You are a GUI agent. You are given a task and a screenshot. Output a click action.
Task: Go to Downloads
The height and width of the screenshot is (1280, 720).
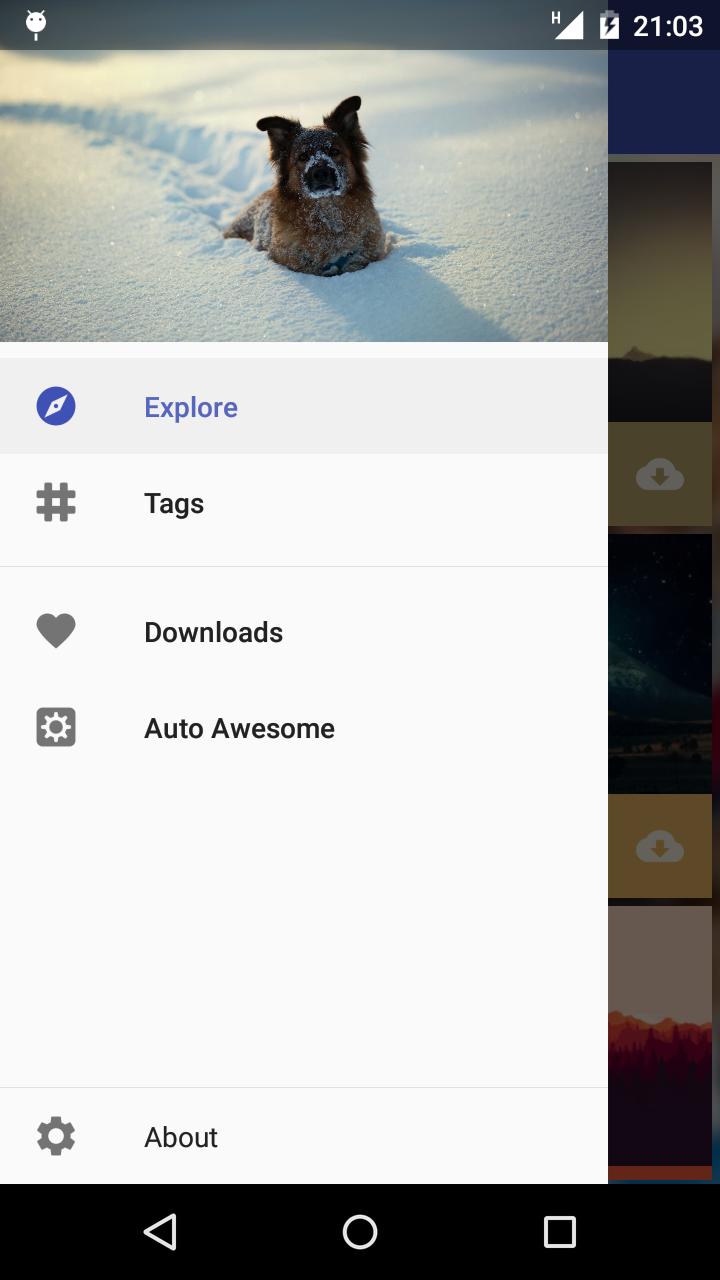click(213, 632)
